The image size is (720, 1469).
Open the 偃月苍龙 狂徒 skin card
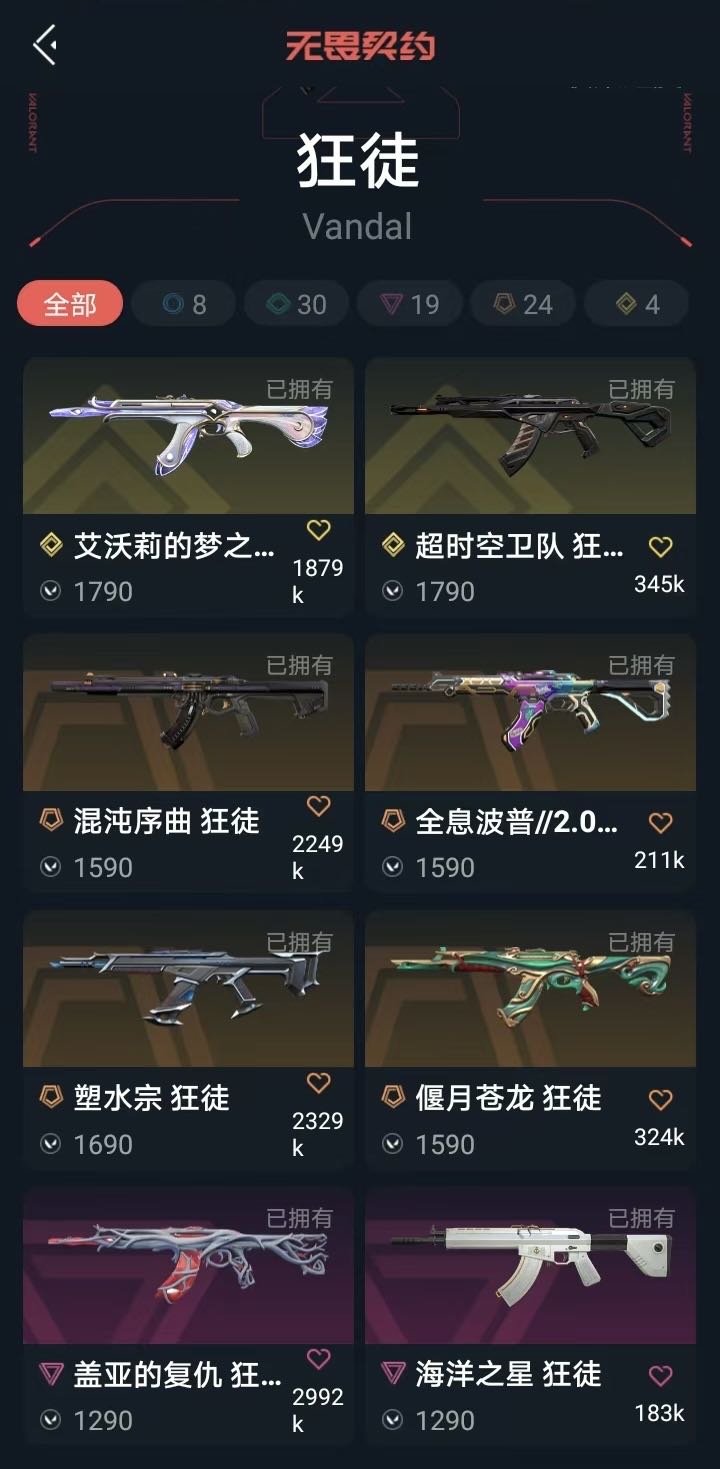click(x=530, y=1041)
